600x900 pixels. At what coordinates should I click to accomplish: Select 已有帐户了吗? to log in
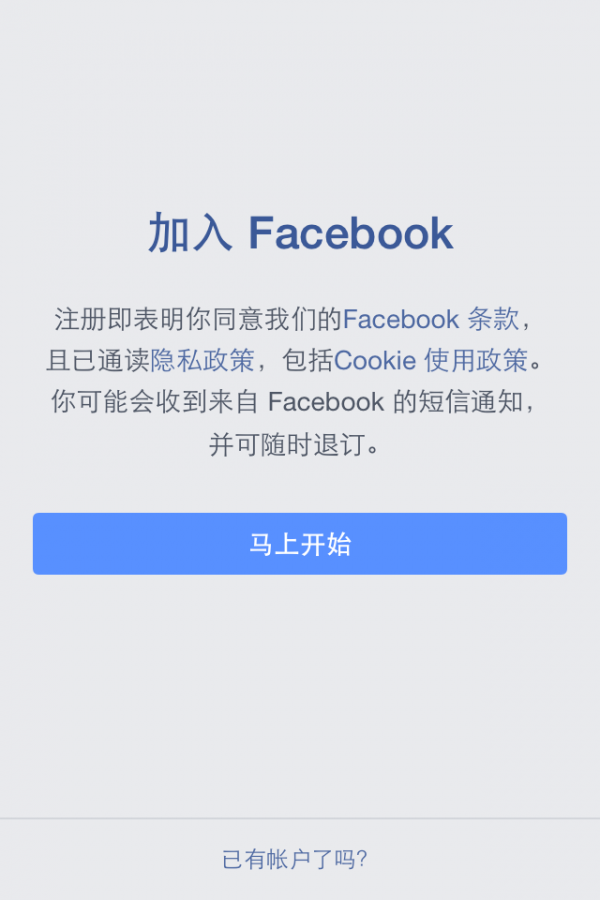pos(295,859)
